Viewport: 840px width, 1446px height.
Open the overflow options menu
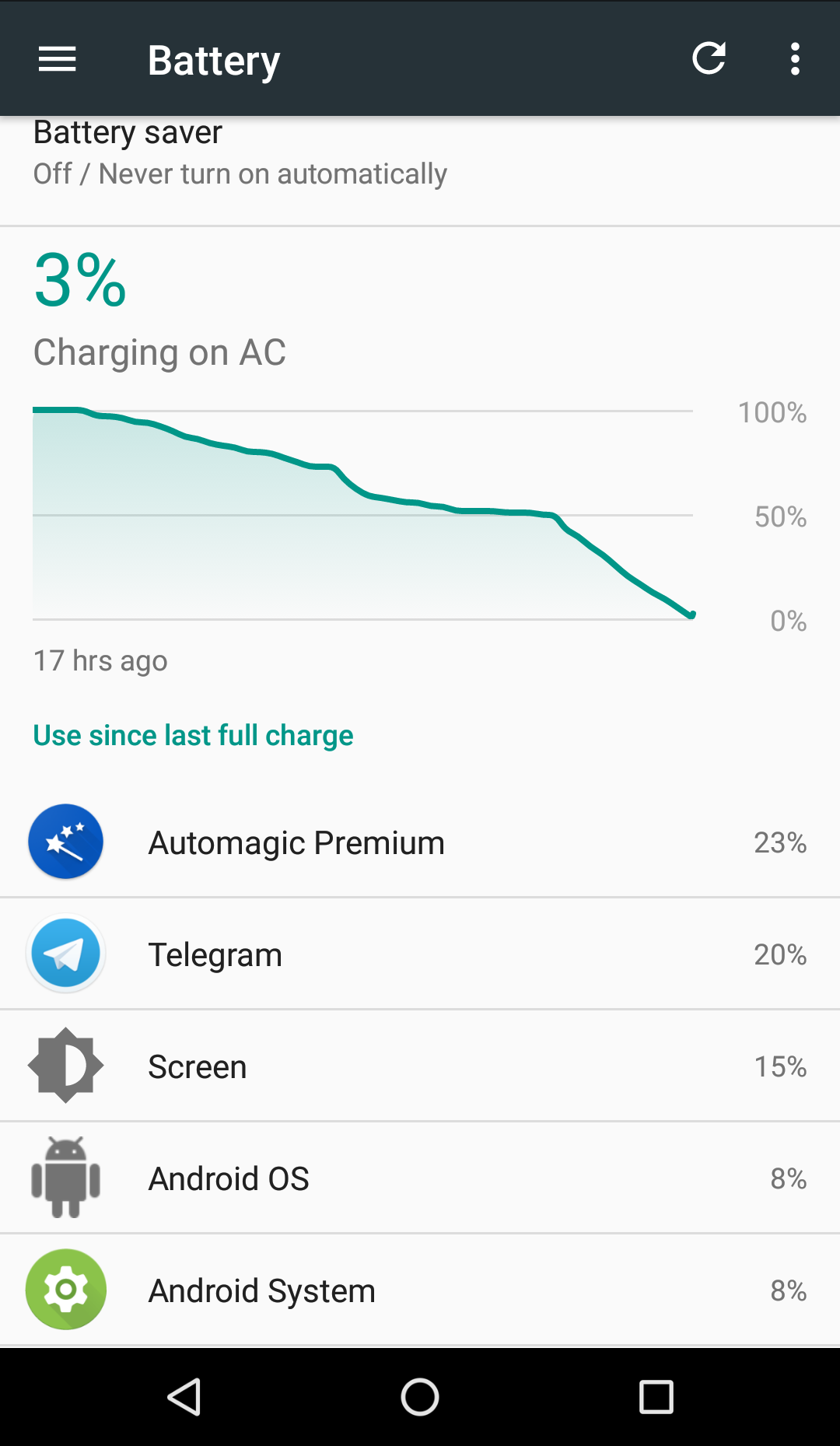(795, 58)
